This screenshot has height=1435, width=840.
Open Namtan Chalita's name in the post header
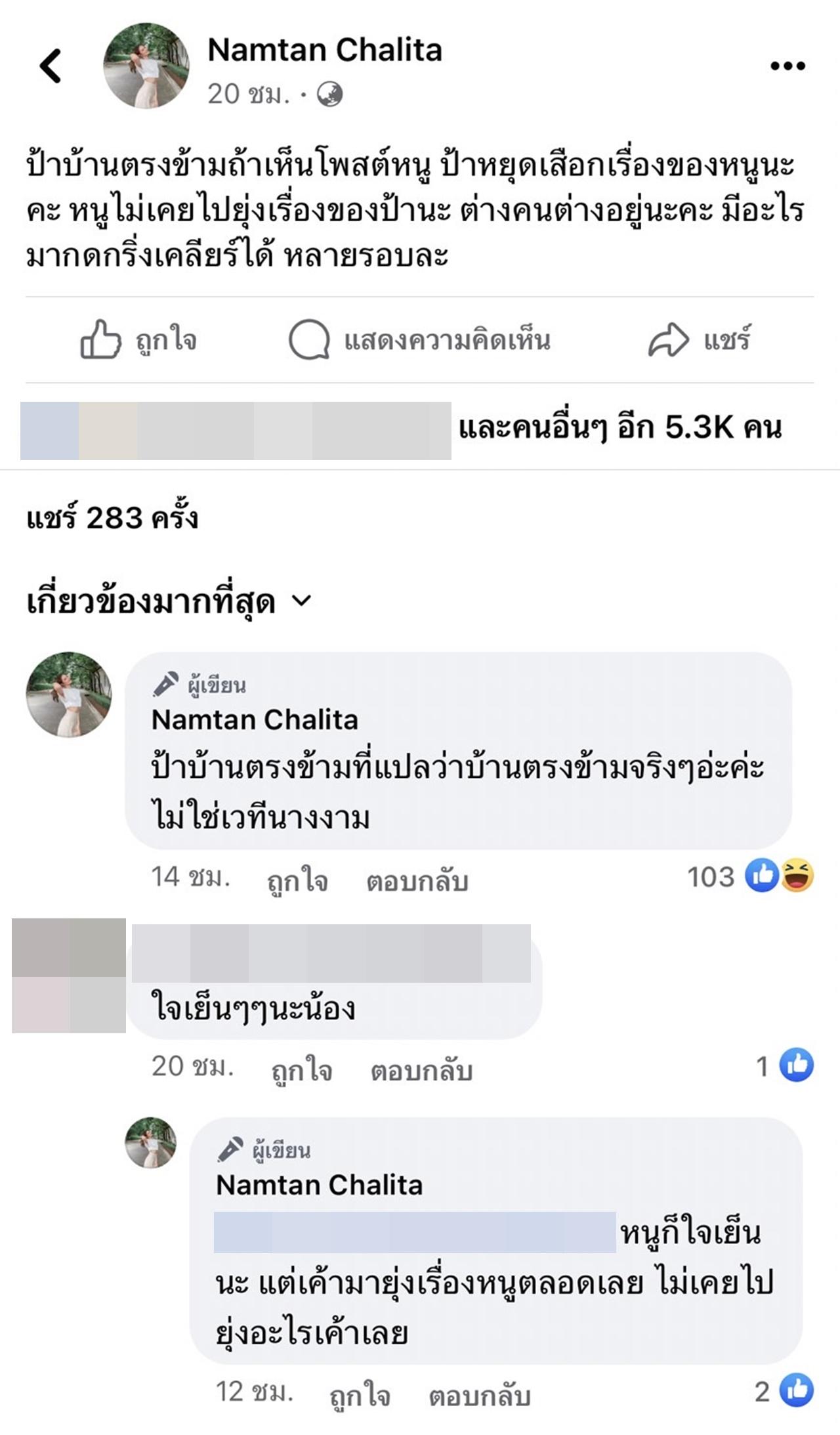point(325,50)
